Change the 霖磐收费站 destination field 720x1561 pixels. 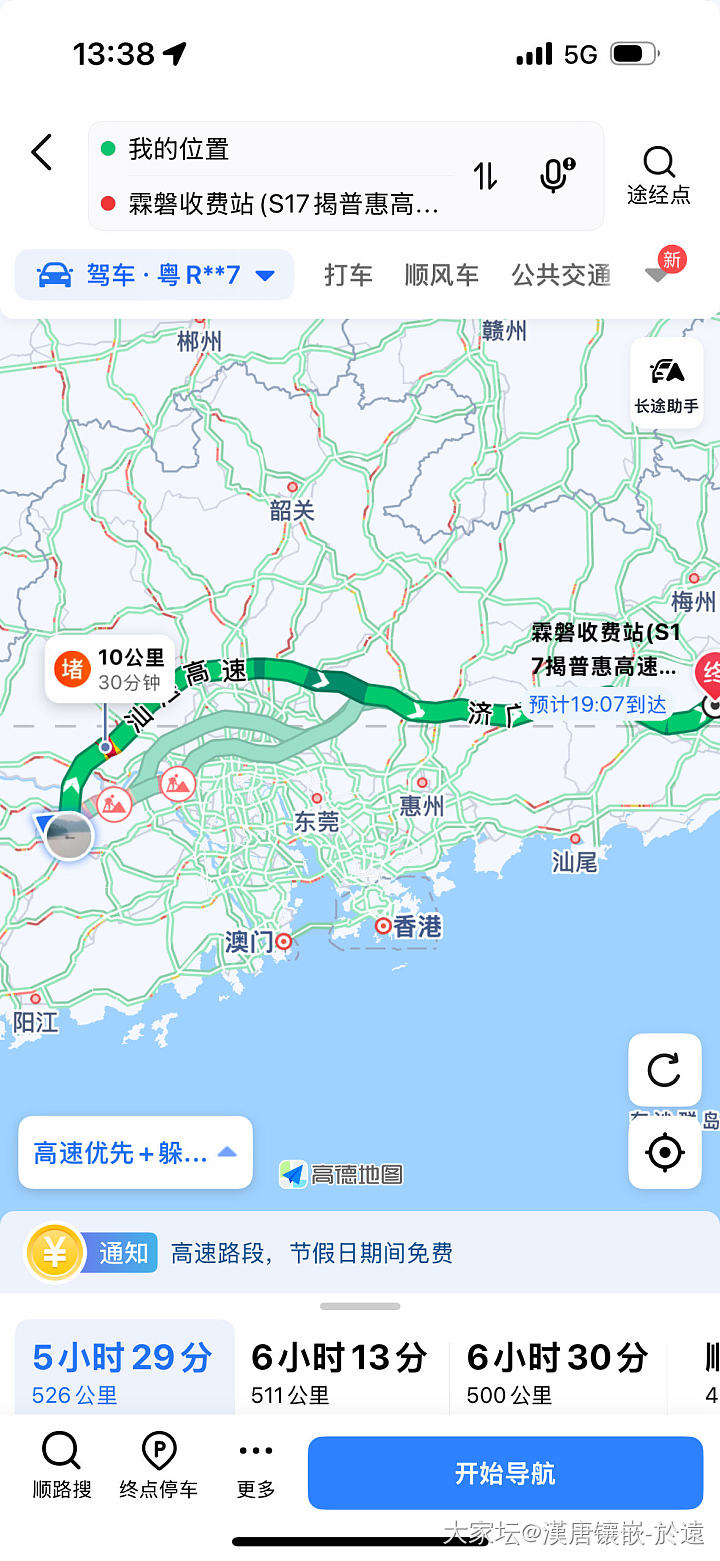[x=283, y=205]
